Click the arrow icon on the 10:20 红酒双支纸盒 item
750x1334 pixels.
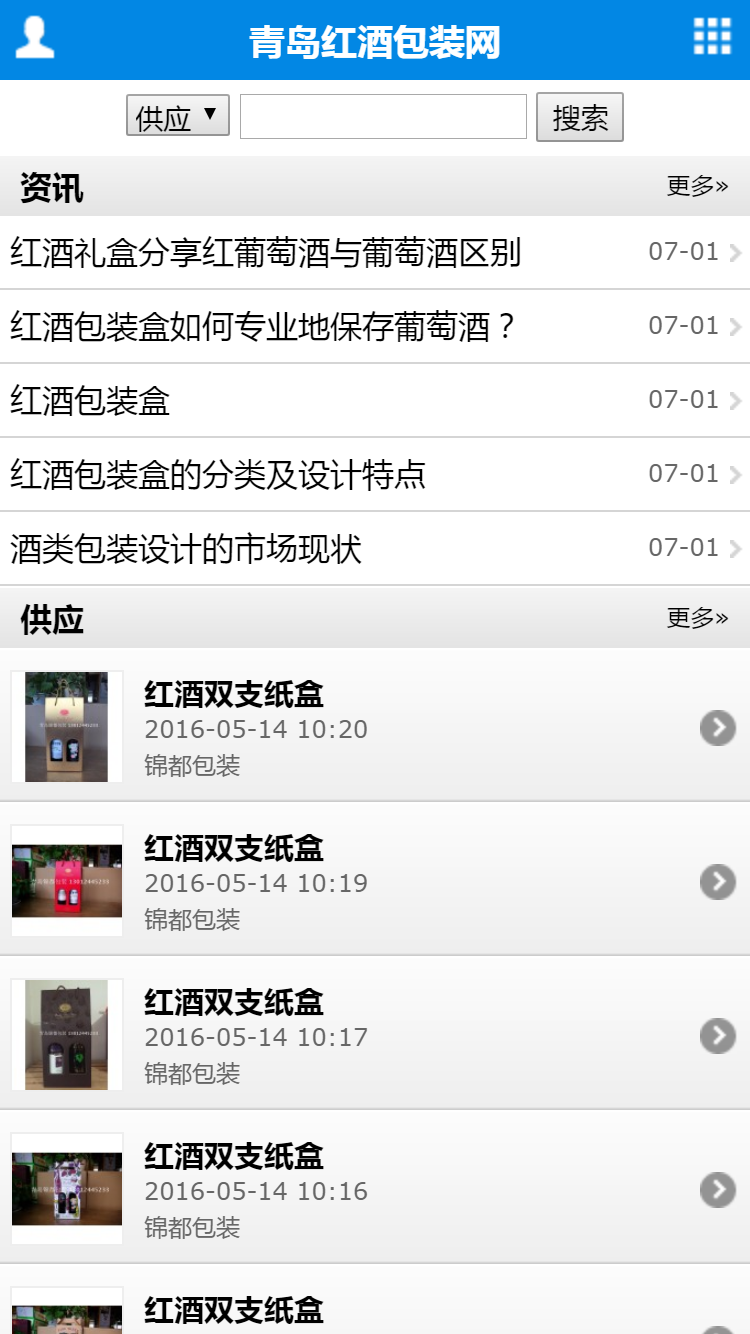(x=717, y=728)
